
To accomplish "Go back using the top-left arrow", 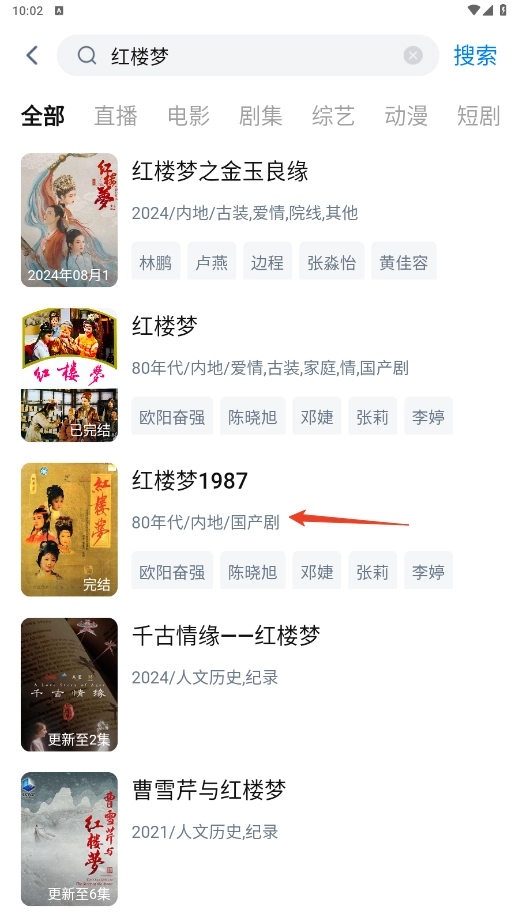I will 32,55.
